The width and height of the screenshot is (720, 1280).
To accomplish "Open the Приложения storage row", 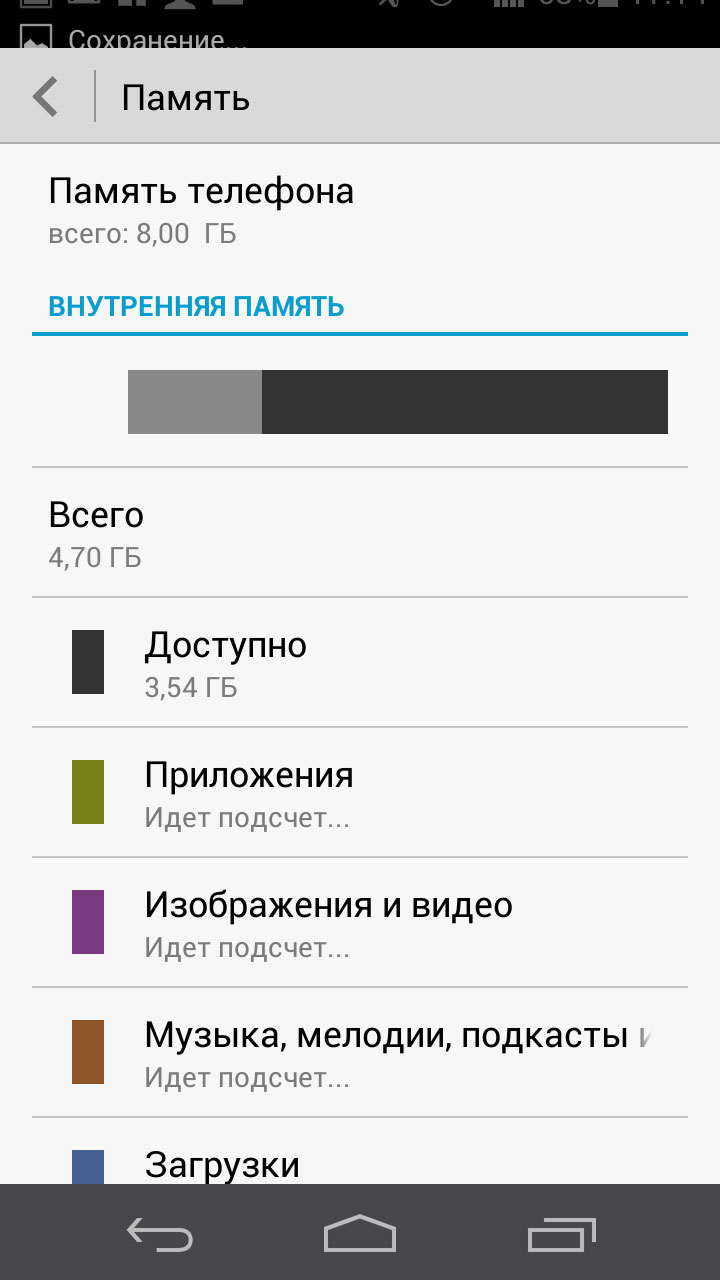I will 360,793.
